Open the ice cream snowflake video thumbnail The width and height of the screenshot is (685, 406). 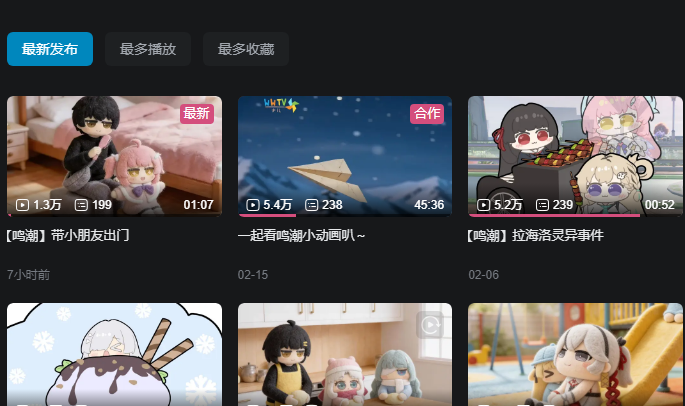(114, 354)
